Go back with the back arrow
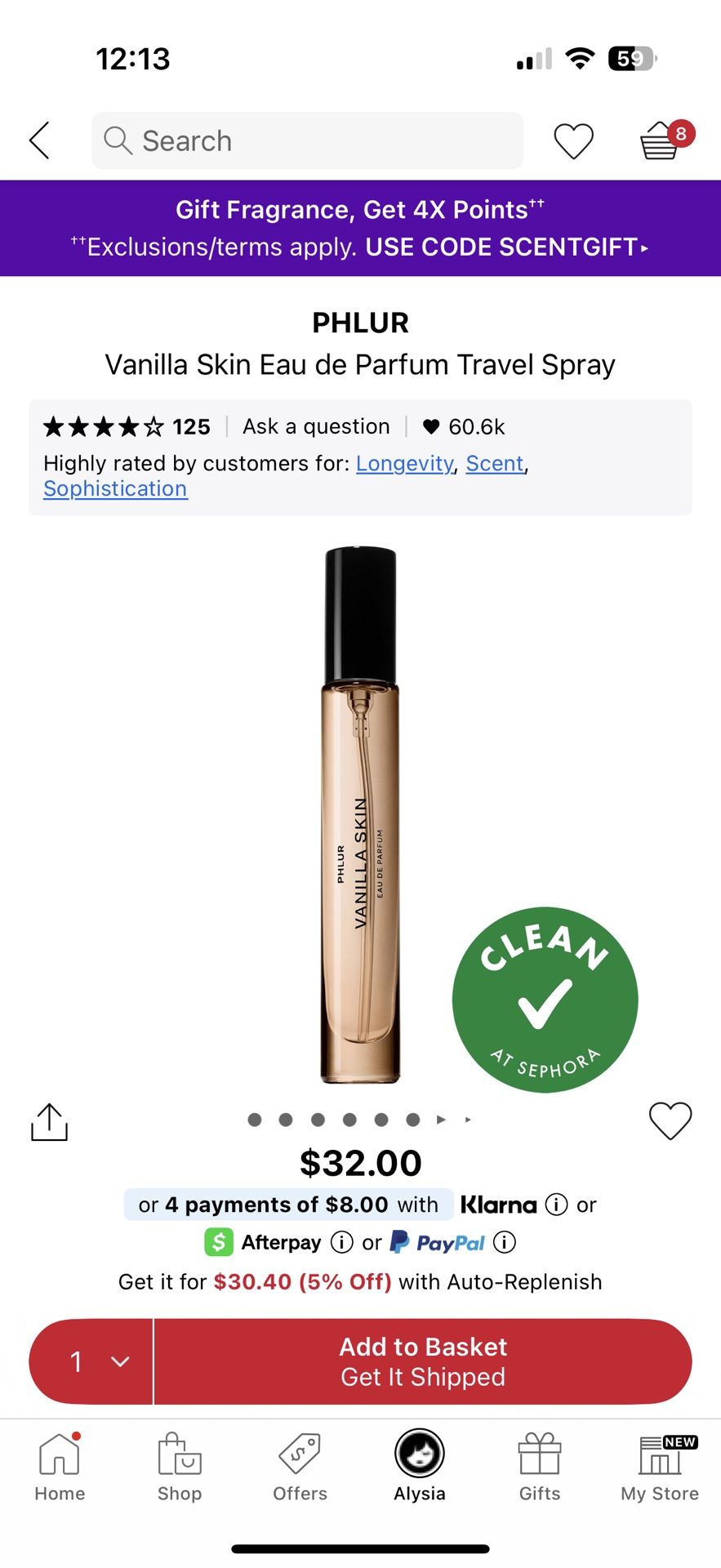 click(x=40, y=140)
